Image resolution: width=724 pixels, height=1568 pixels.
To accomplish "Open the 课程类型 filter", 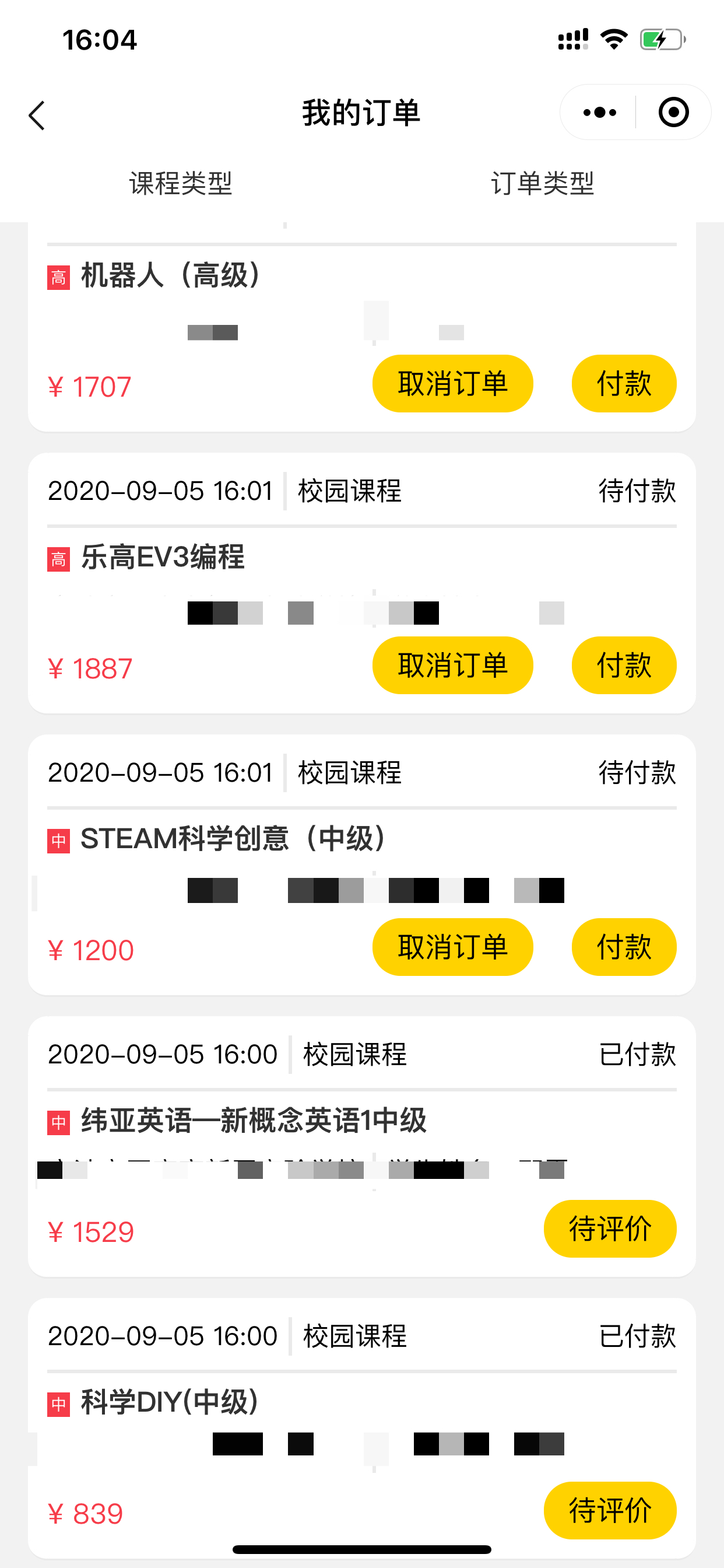I will (181, 183).
